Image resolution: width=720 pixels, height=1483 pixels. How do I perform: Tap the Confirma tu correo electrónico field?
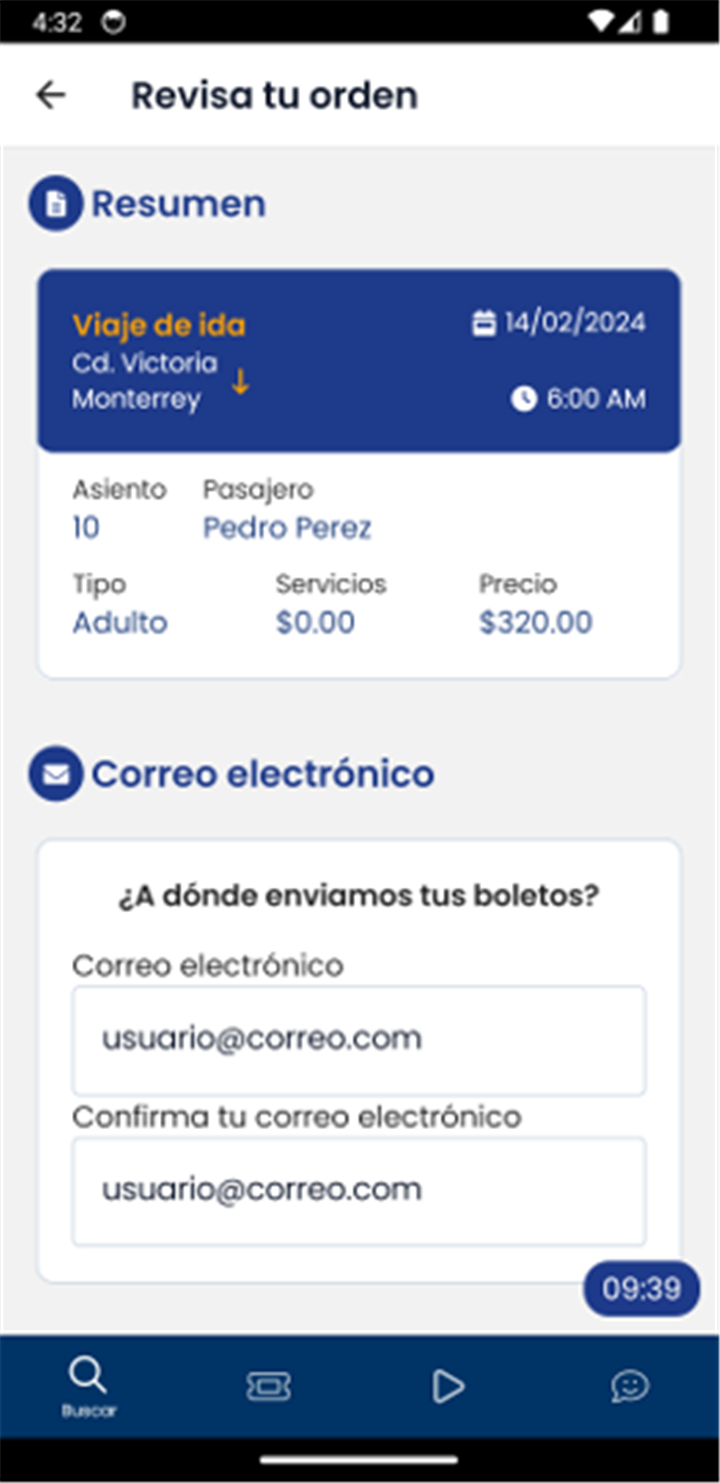[x=359, y=1190]
